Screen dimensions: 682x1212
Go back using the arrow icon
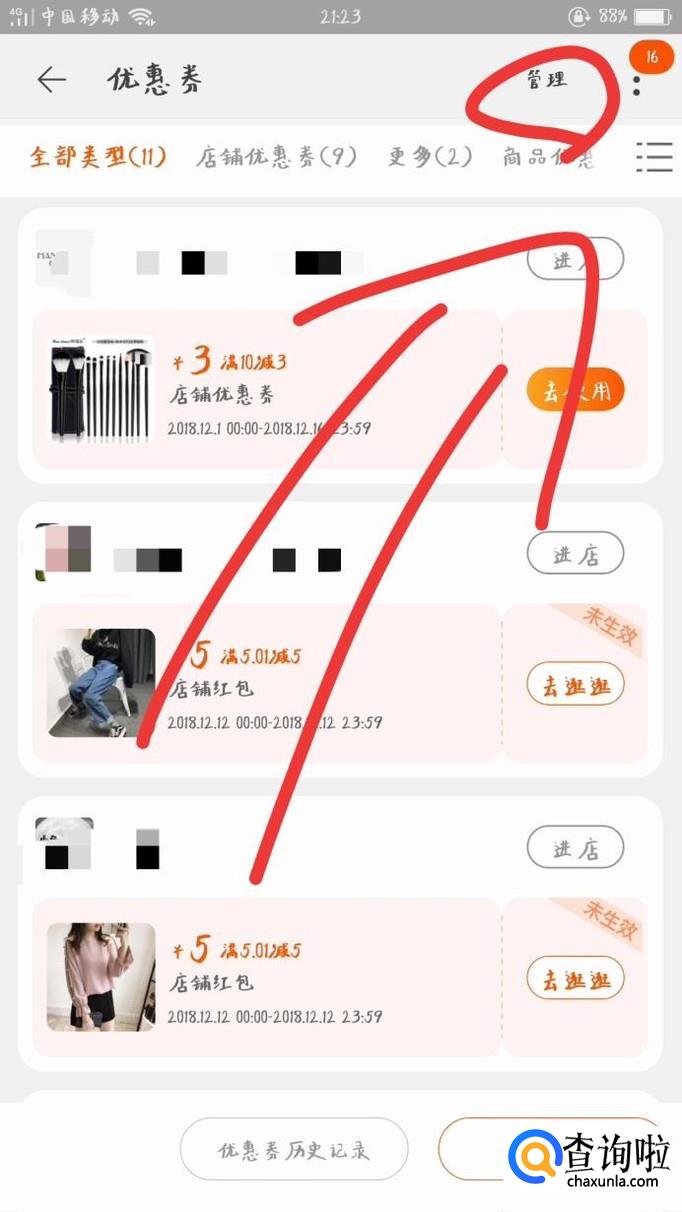51,80
